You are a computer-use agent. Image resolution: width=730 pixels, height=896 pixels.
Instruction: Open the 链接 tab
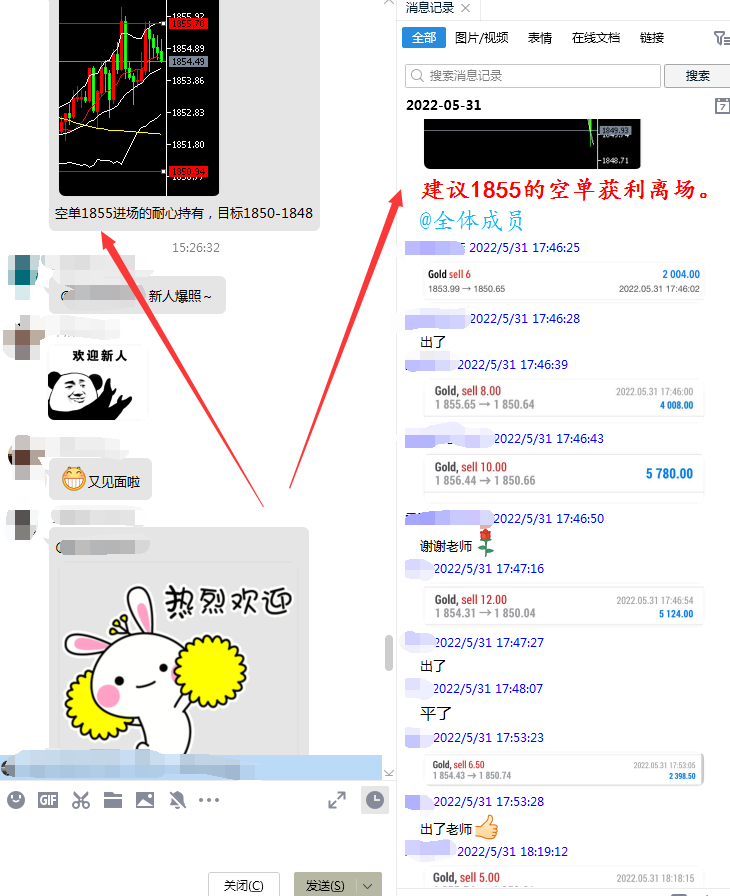[x=652, y=38]
